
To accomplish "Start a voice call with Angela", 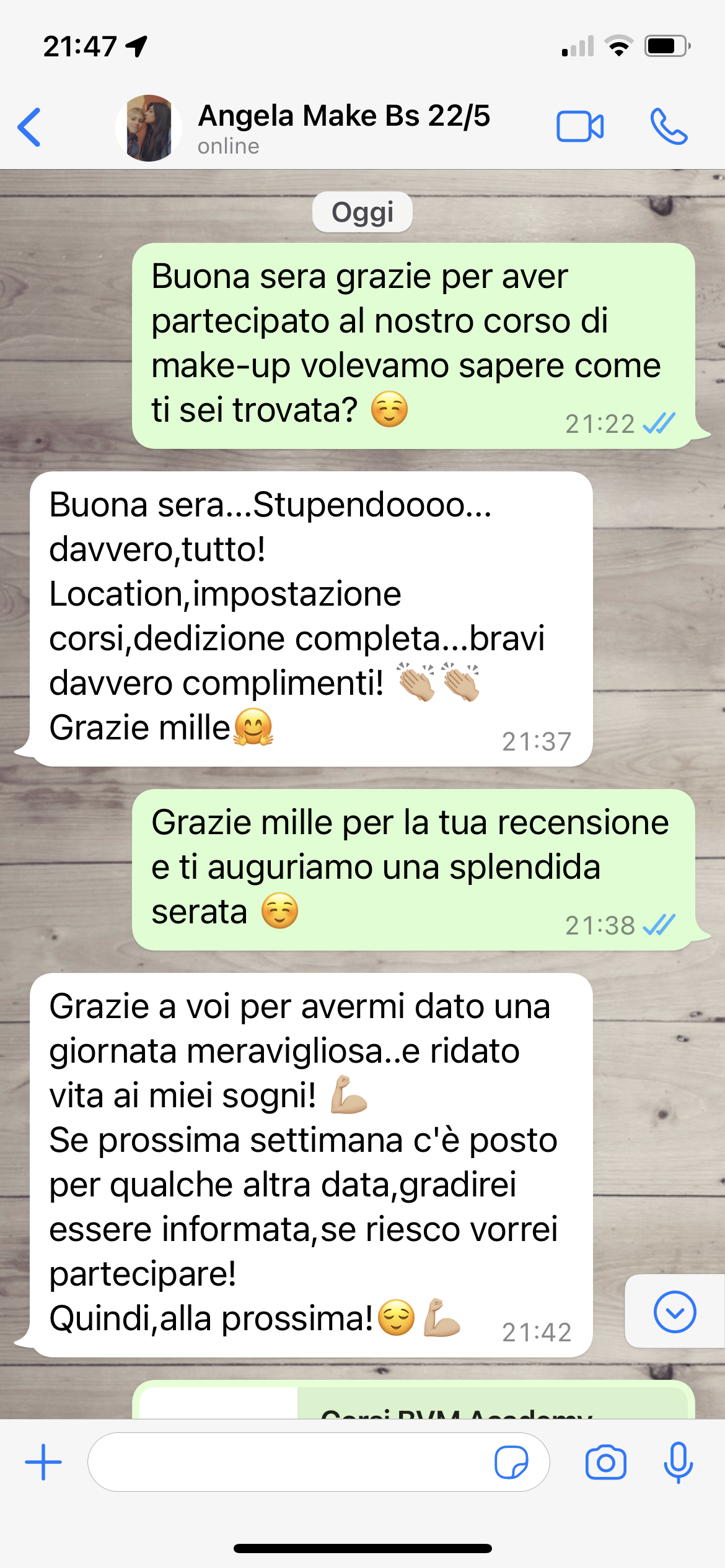I will tap(669, 127).
